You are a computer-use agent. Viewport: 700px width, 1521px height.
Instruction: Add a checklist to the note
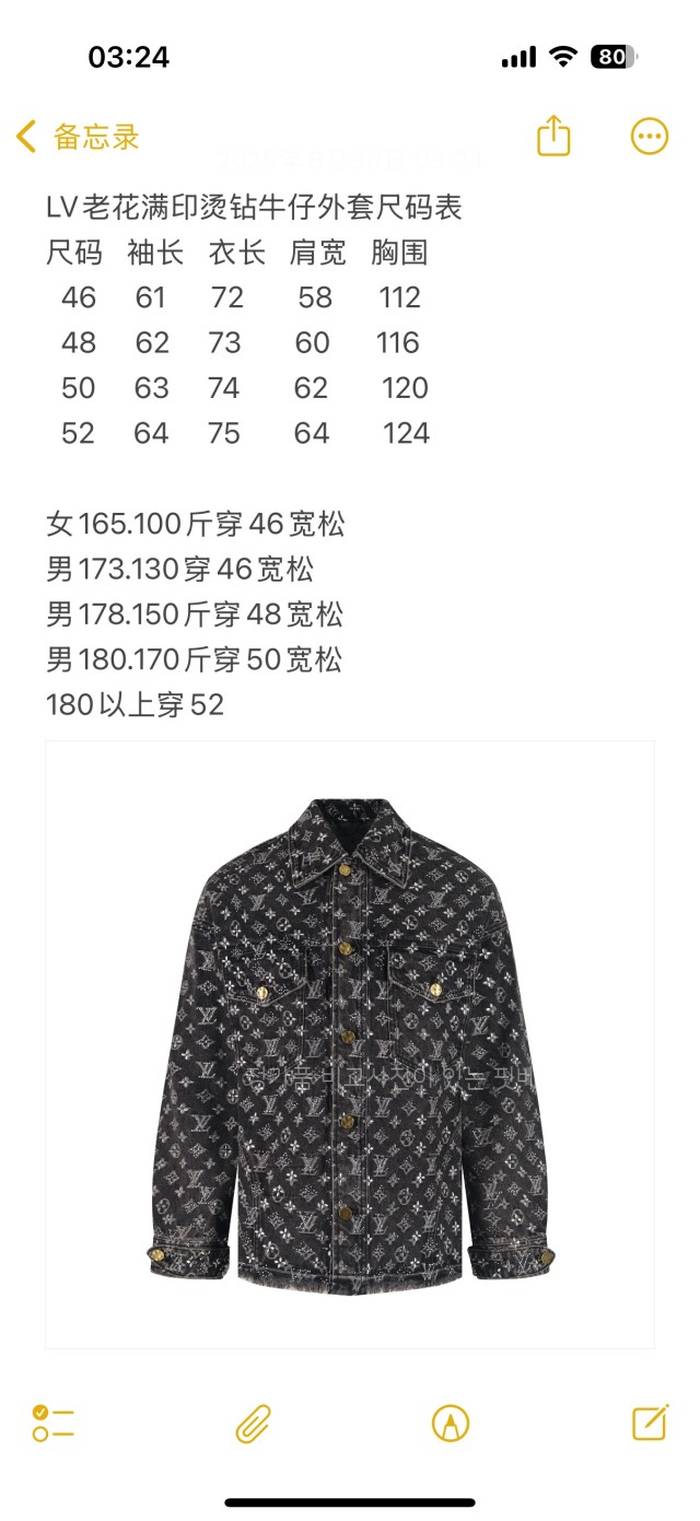(x=53, y=1422)
